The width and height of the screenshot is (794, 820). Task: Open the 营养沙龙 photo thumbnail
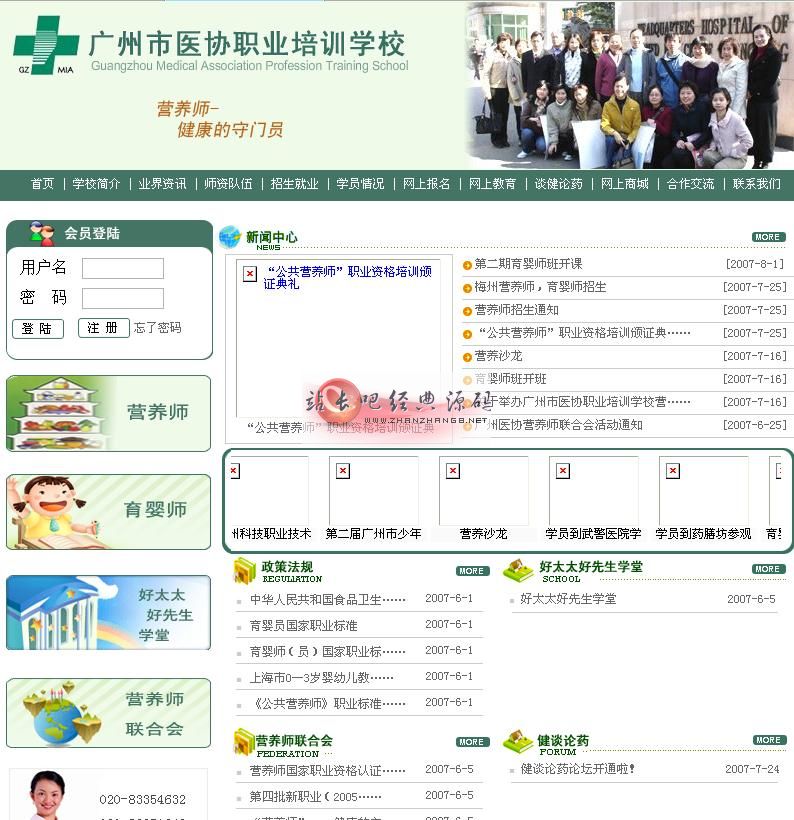click(x=483, y=498)
